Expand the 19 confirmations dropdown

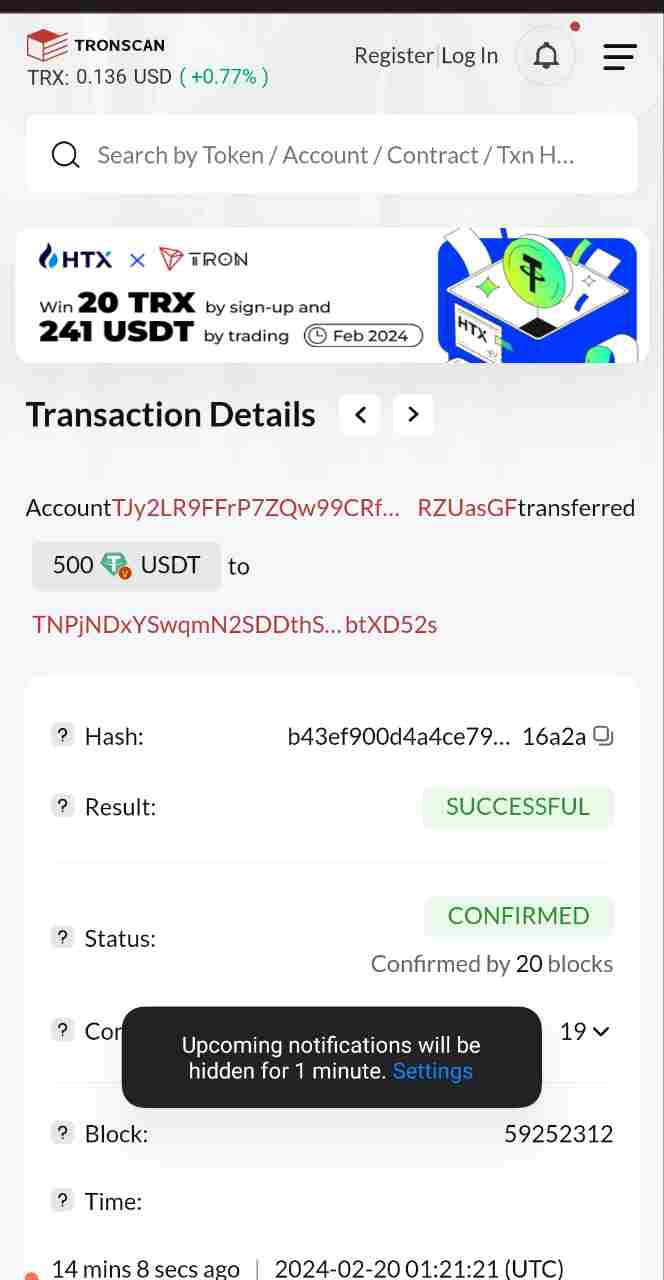click(x=586, y=1032)
